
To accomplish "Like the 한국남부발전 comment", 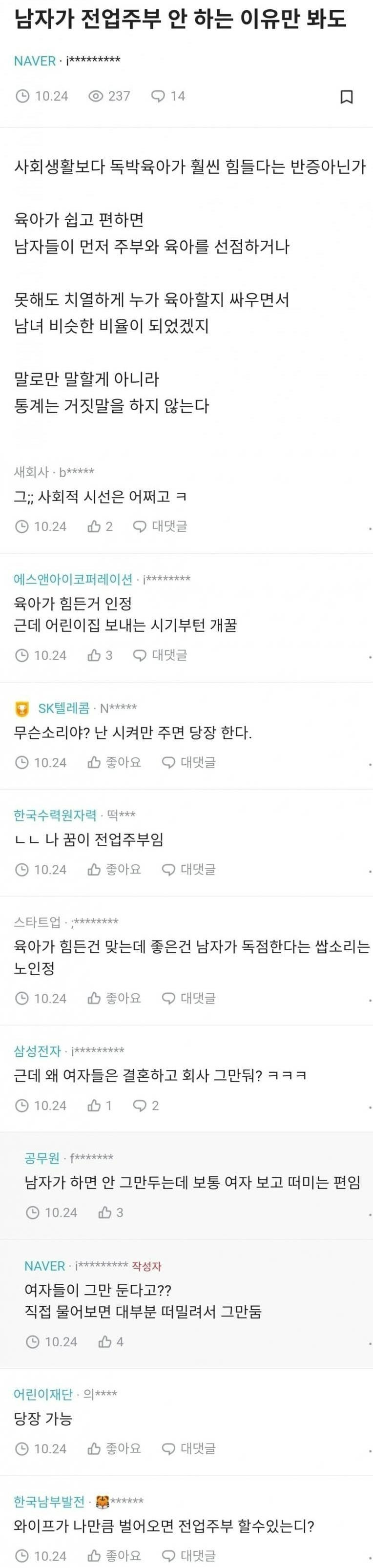I will coord(114,1556).
